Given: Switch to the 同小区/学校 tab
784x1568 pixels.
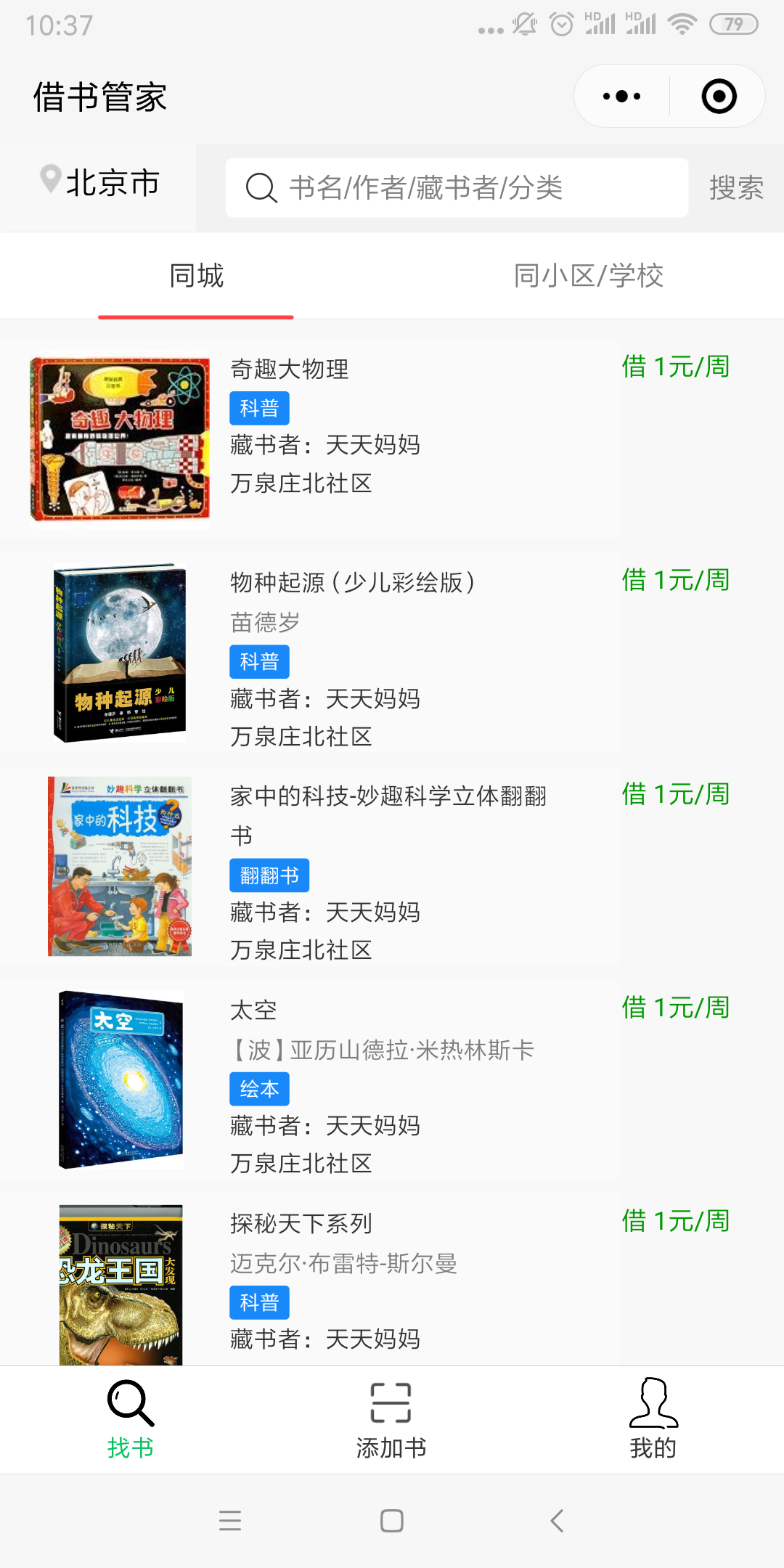Looking at the screenshot, I should tap(588, 276).
